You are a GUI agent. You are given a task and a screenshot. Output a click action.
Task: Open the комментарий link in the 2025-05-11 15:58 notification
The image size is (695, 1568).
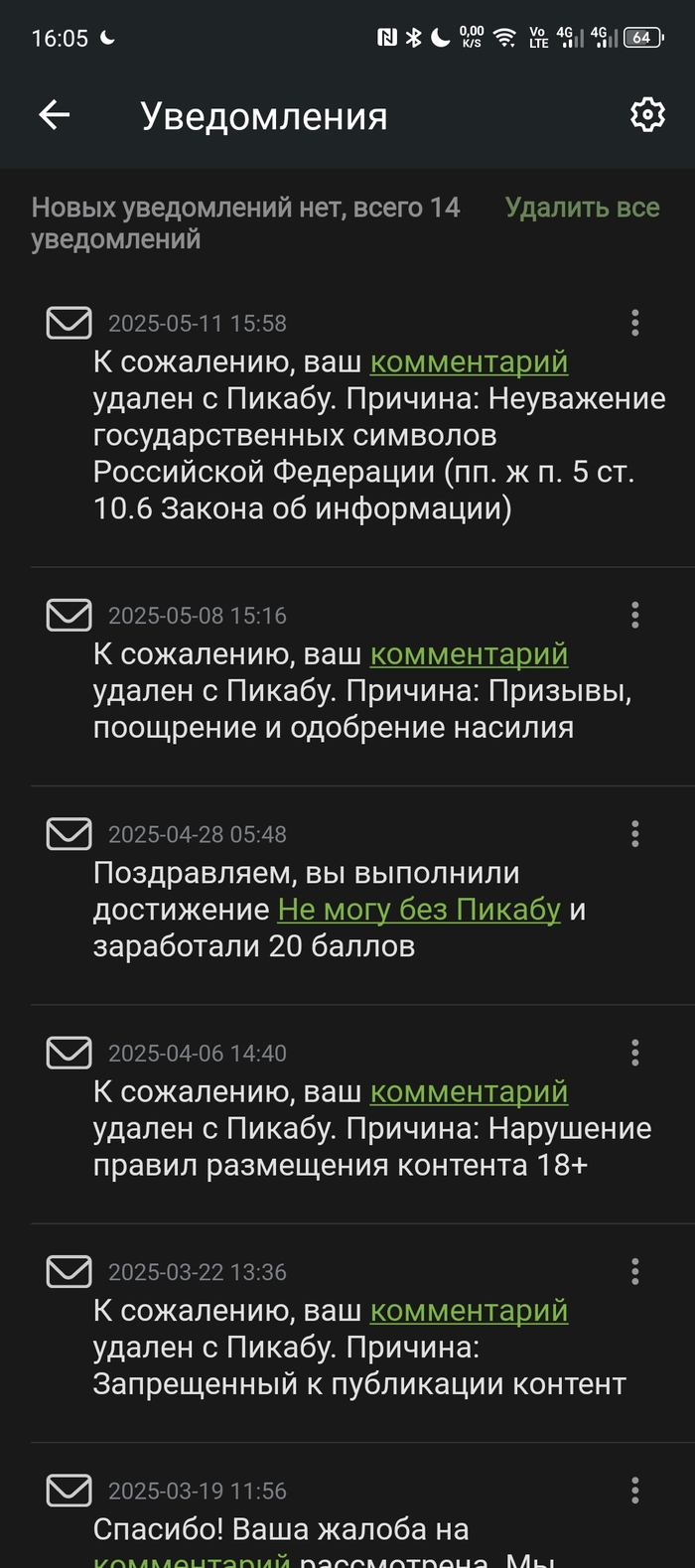pyautogui.click(x=469, y=362)
